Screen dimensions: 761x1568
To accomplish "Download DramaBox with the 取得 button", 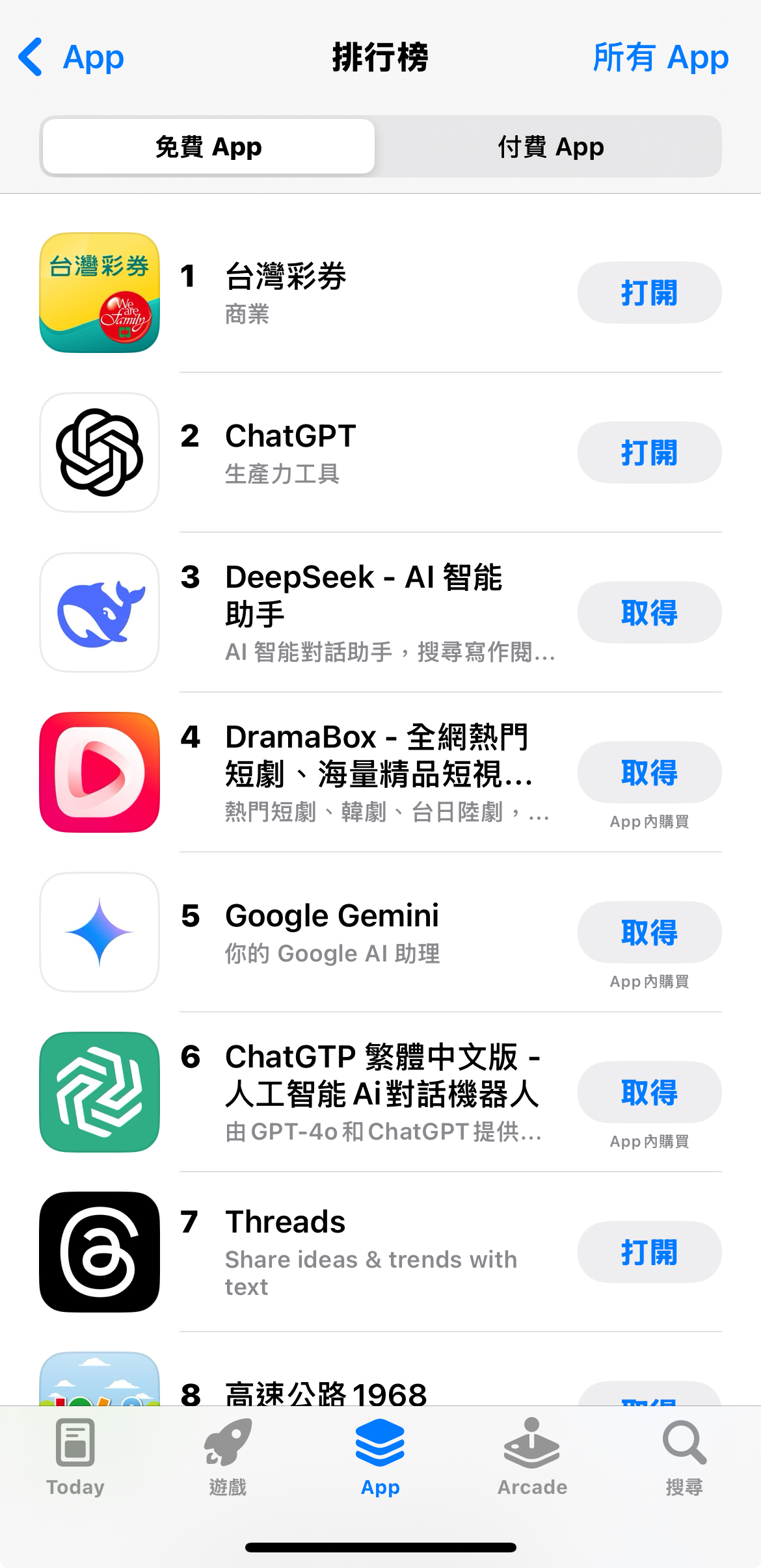I will pyautogui.click(x=648, y=772).
